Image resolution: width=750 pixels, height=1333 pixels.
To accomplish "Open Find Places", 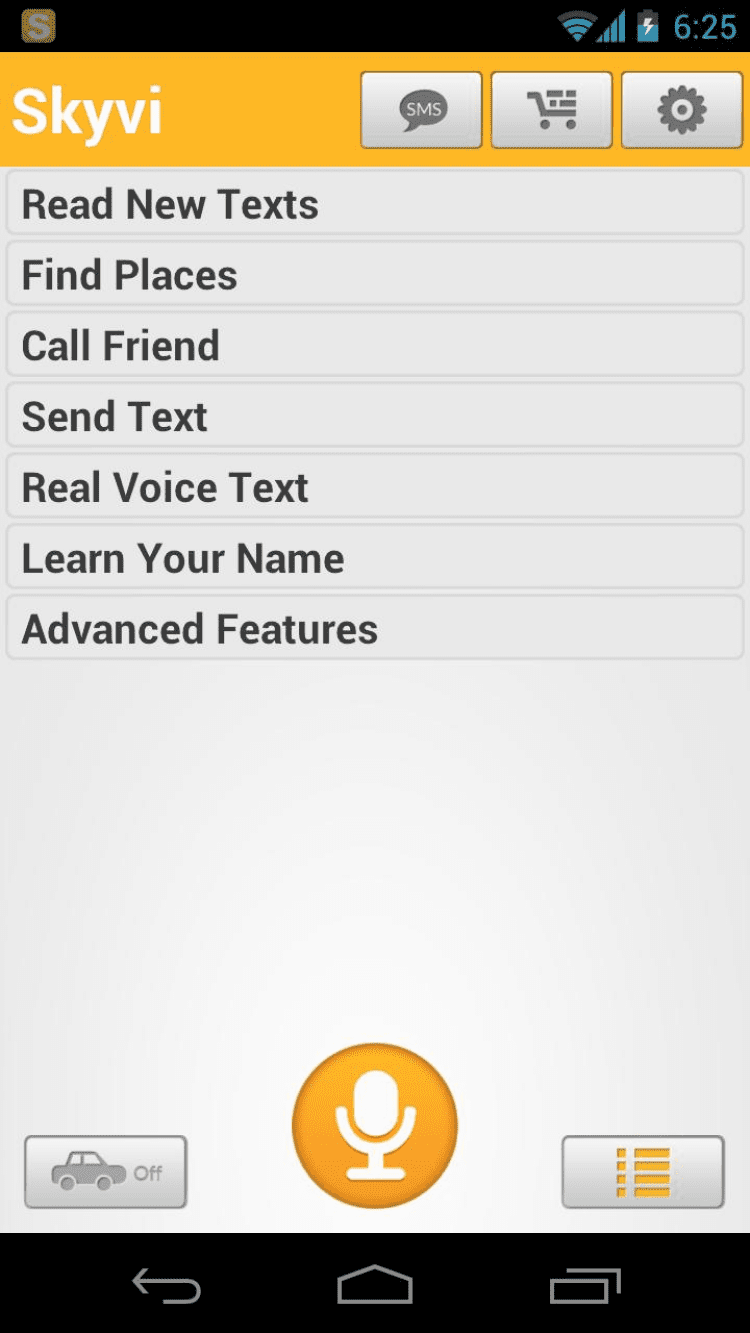I will coord(375,275).
